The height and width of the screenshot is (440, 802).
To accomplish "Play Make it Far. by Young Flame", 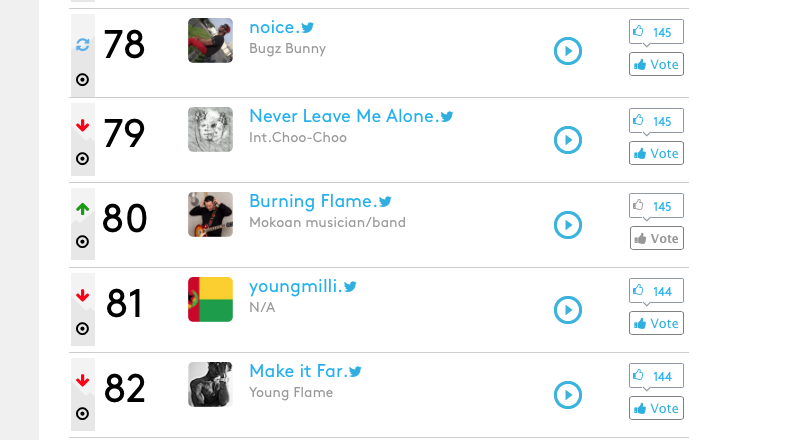I will point(567,395).
